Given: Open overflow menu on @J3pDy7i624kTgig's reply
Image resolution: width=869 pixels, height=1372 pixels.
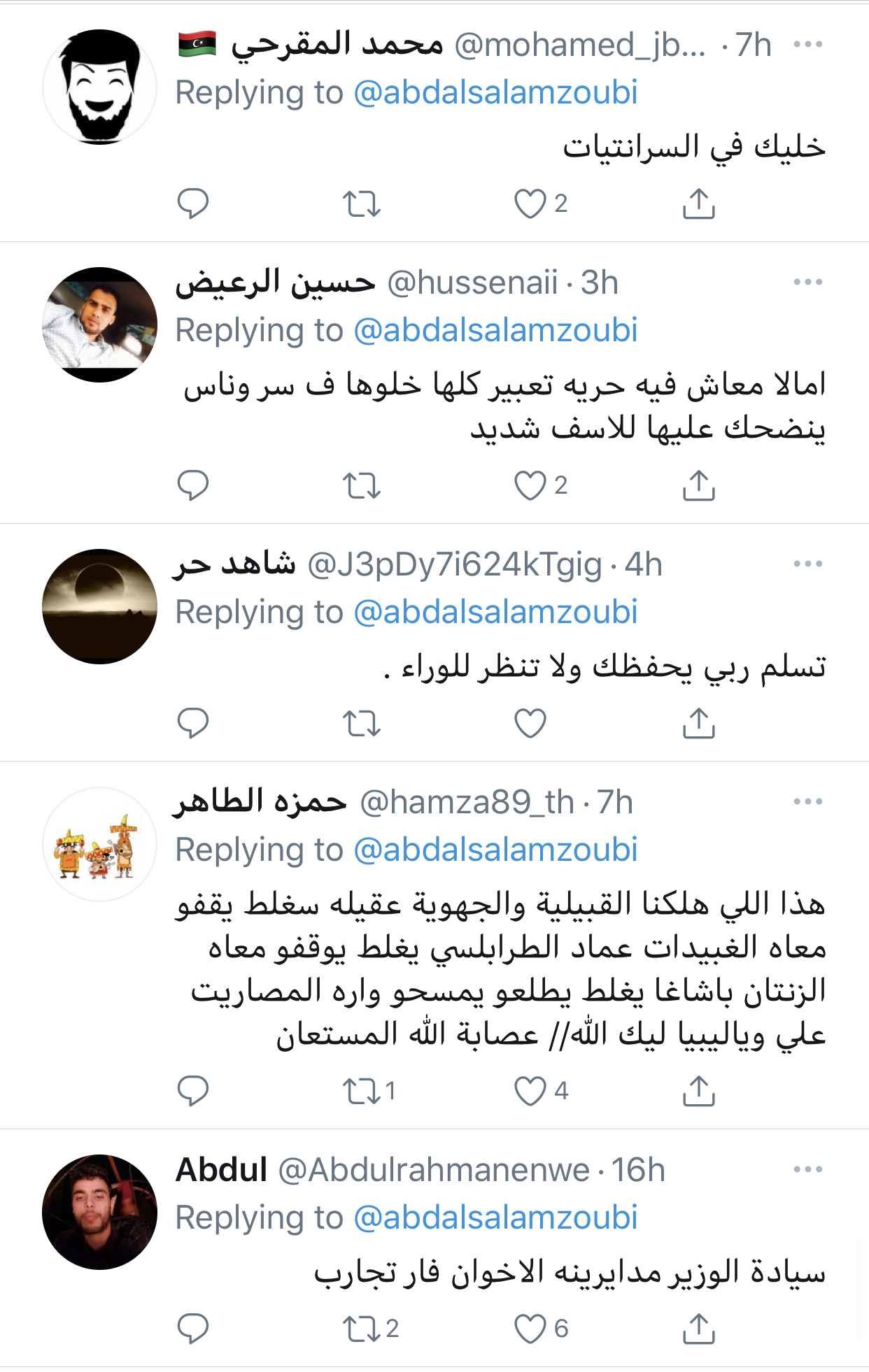Looking at the screenshot, I should [807, 564].
